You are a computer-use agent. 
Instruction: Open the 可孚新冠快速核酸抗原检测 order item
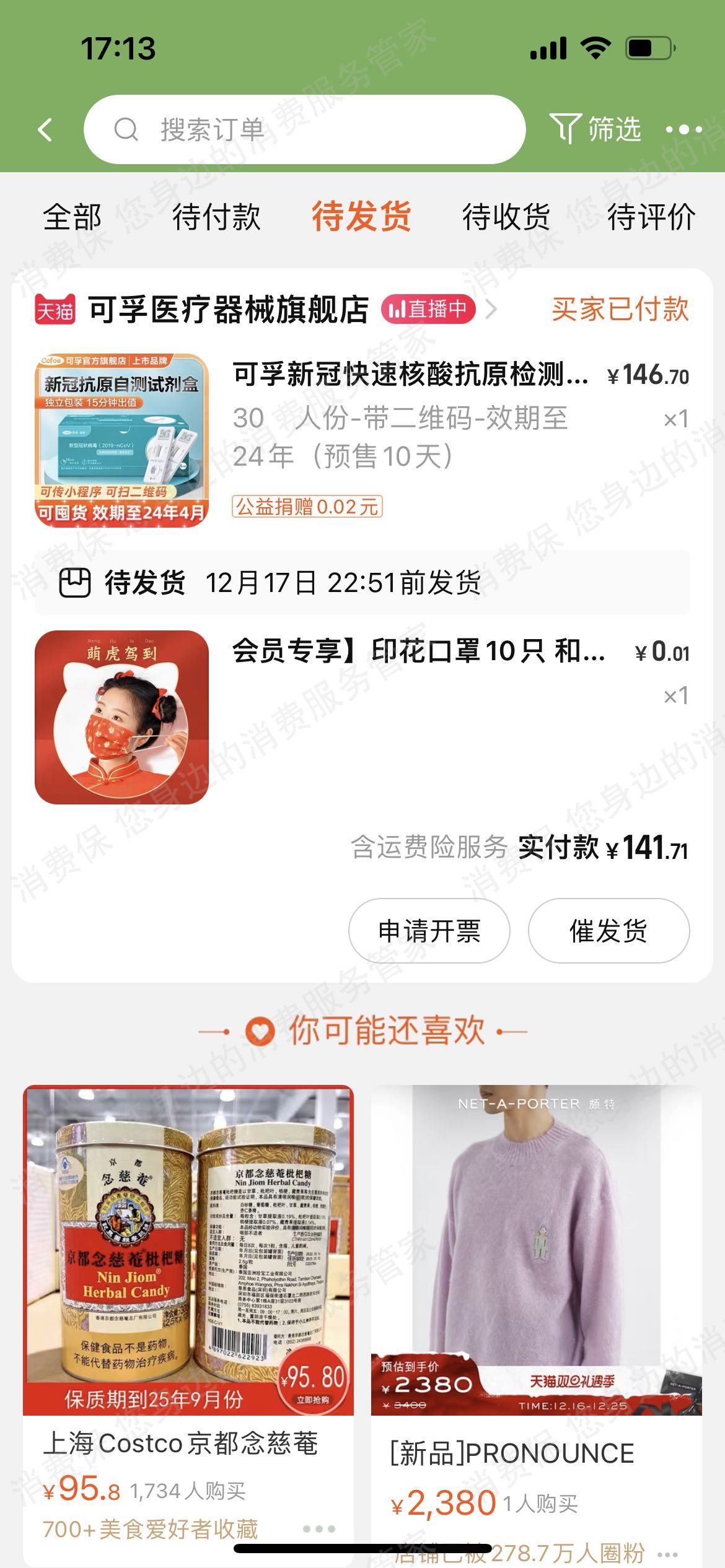pos(409,375)
